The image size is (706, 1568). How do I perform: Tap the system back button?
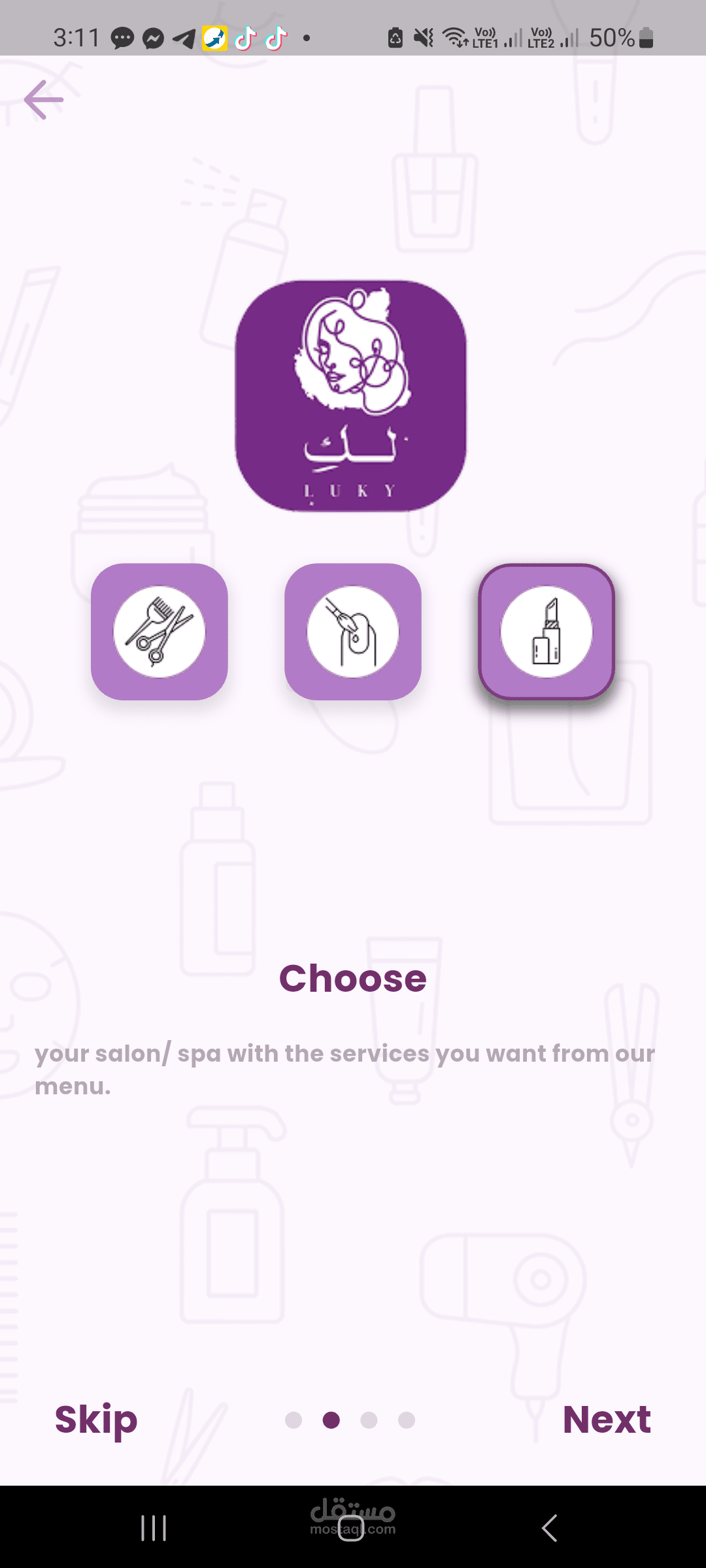coord(550,1528)
